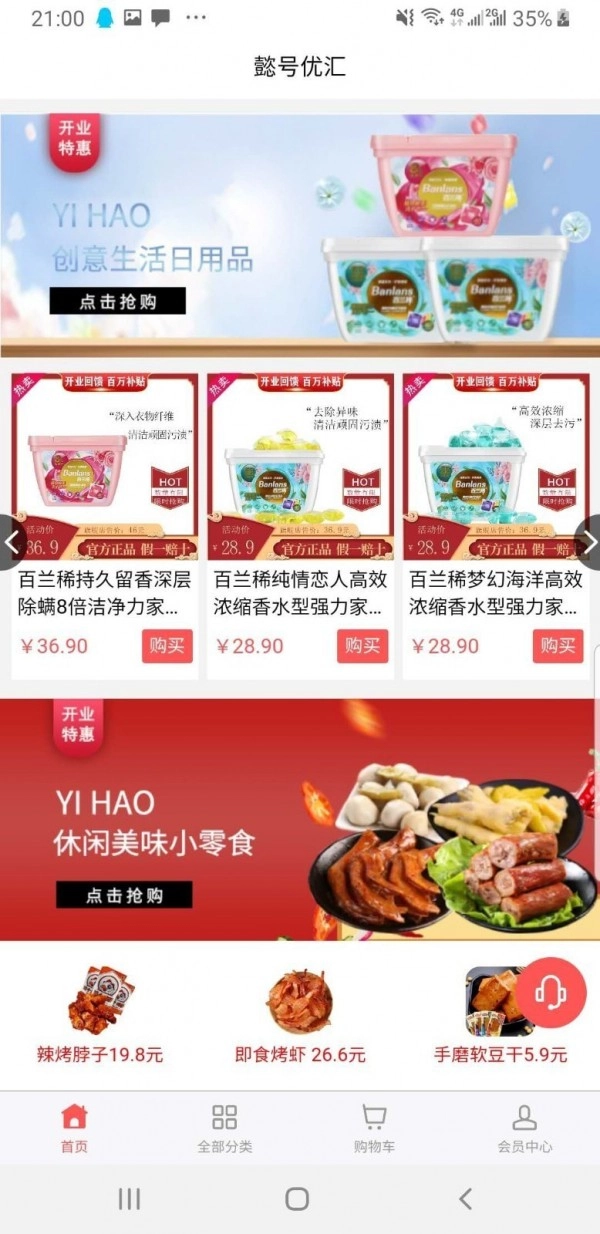View 辣烤脖子19.8元 snack item
The height and width of the screenshot is (1234, 600).
(x=100, y=1012)
